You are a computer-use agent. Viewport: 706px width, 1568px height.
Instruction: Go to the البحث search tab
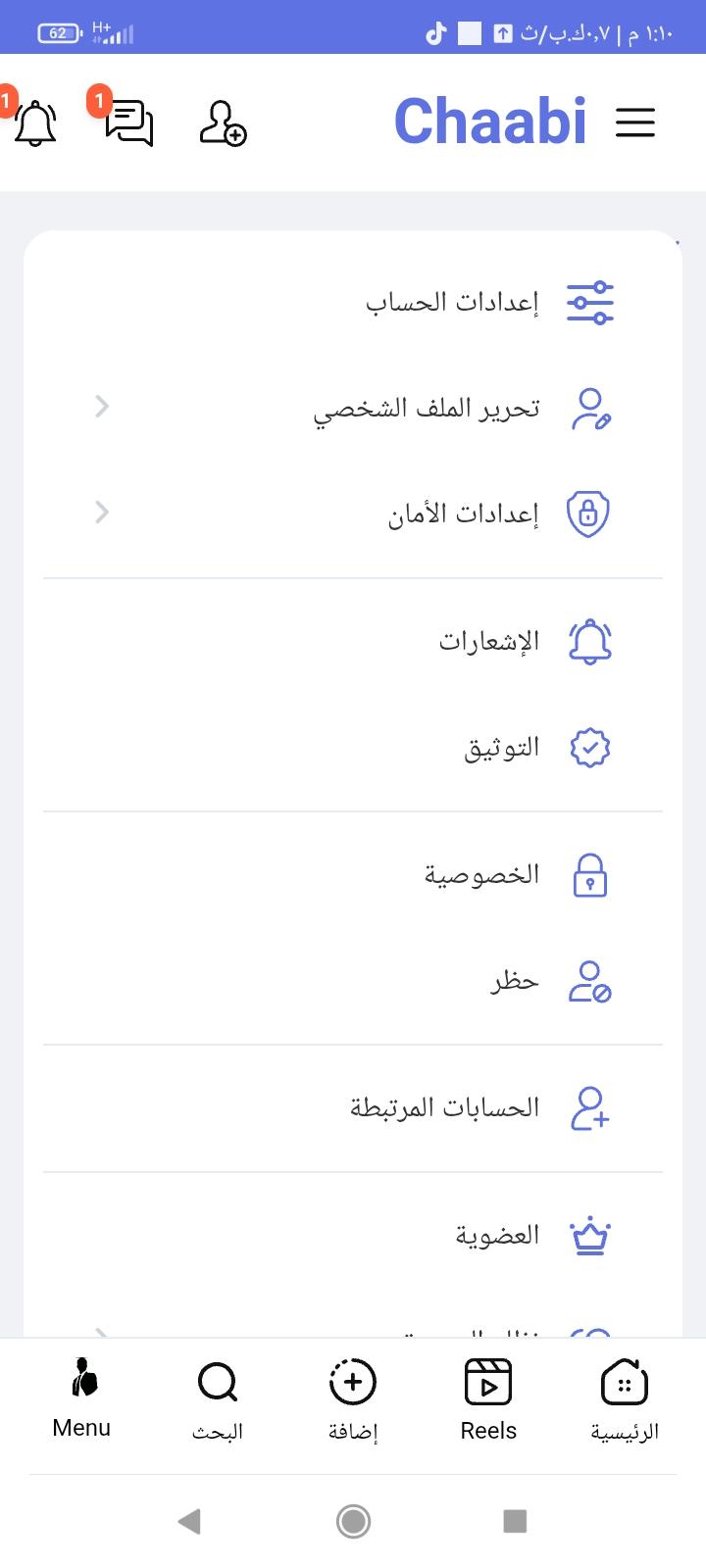(218, 1399)
